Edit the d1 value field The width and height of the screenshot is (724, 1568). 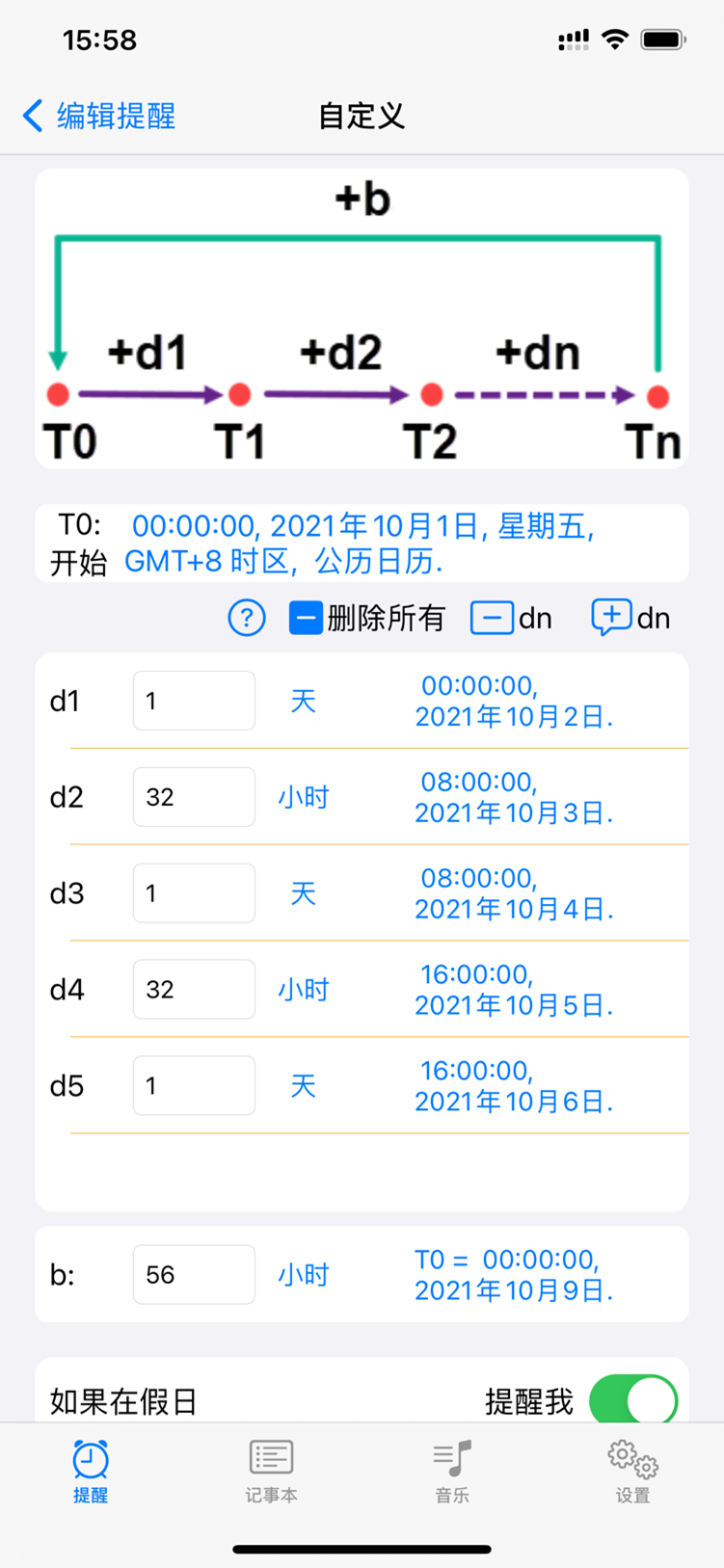pyautogui.click(x=194, y=701)
